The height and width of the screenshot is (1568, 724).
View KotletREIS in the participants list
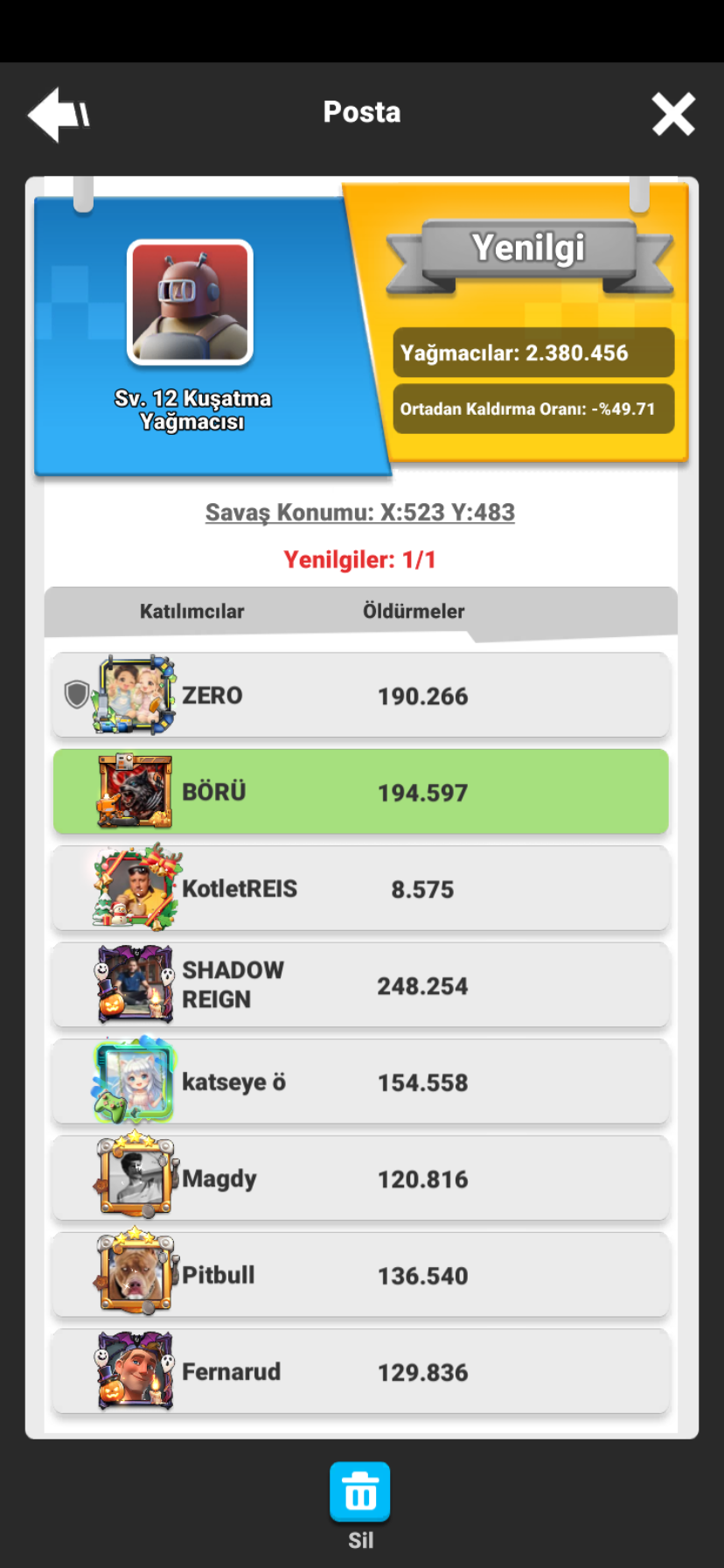pyautogui.click(x=361, y=889)
